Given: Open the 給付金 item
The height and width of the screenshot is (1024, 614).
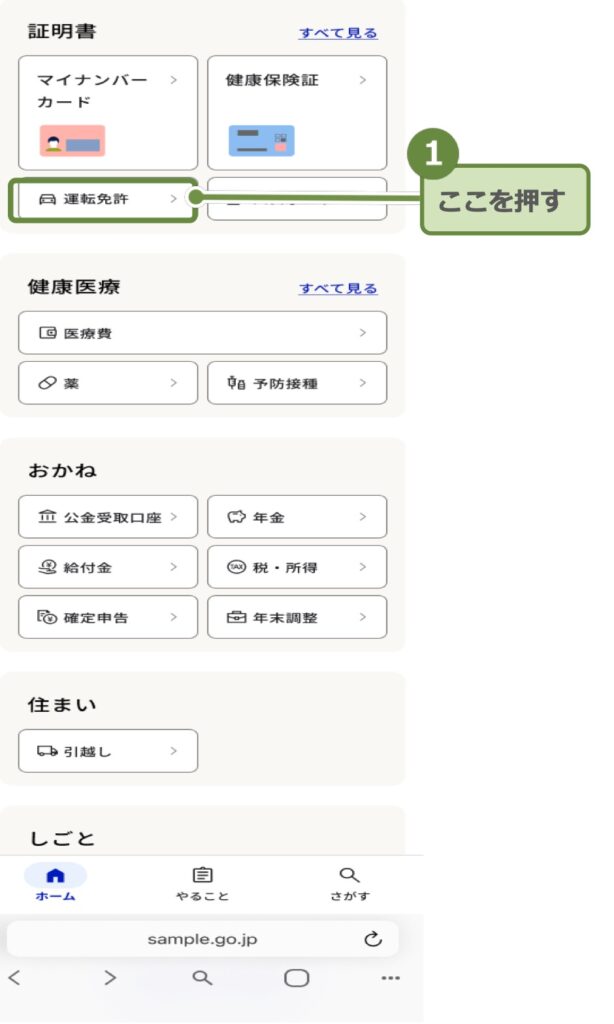Looking at the screenshot, I should (x=108, y=567).
